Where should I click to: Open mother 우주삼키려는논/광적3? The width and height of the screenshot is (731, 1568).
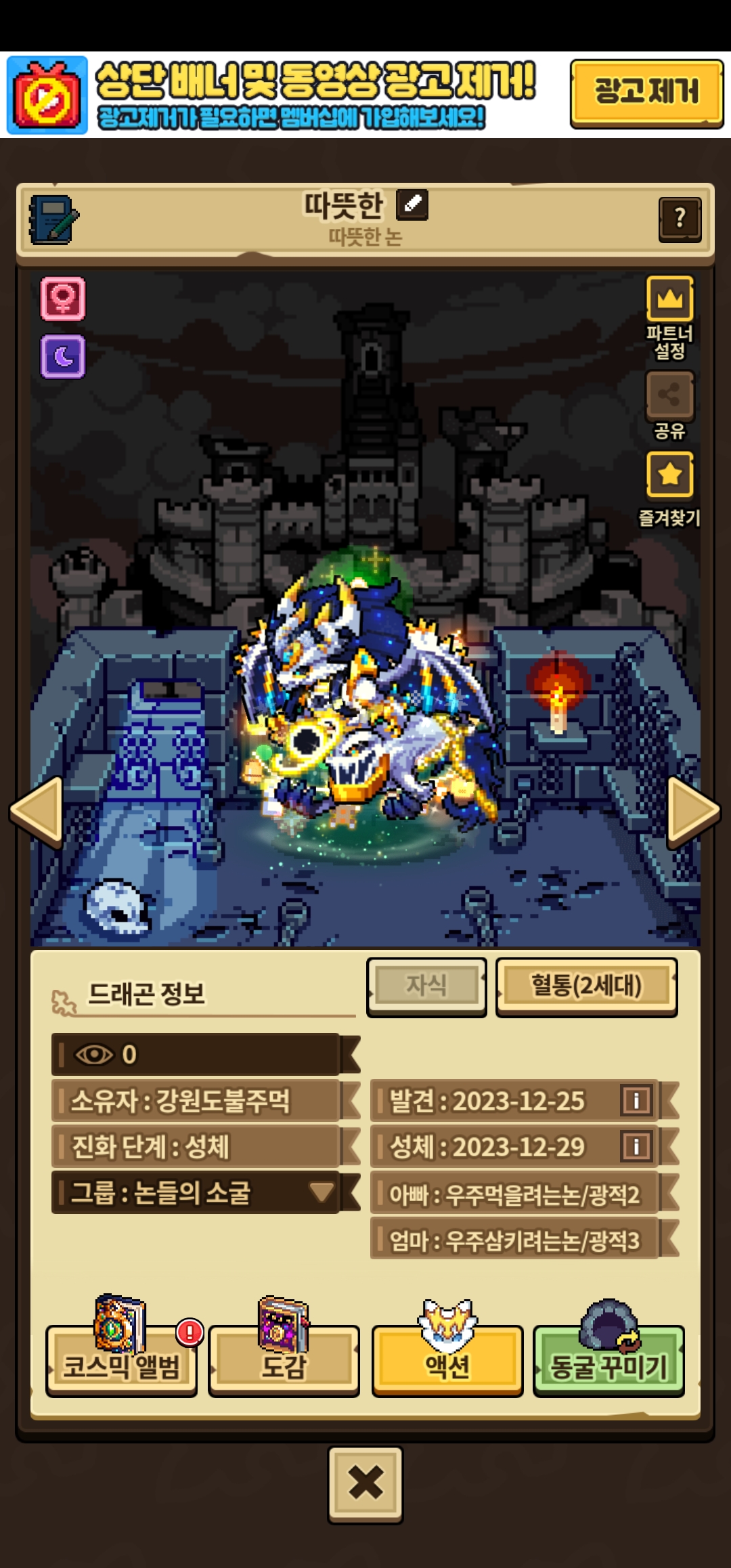514,1240
